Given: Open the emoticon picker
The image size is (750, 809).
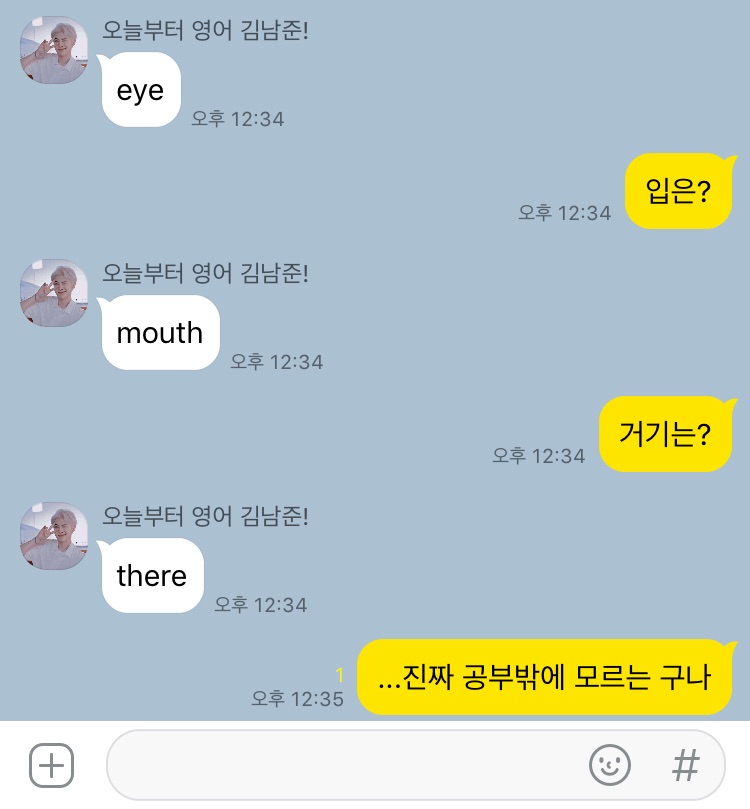Looking at the screenshot, I should tap(609, 766).
